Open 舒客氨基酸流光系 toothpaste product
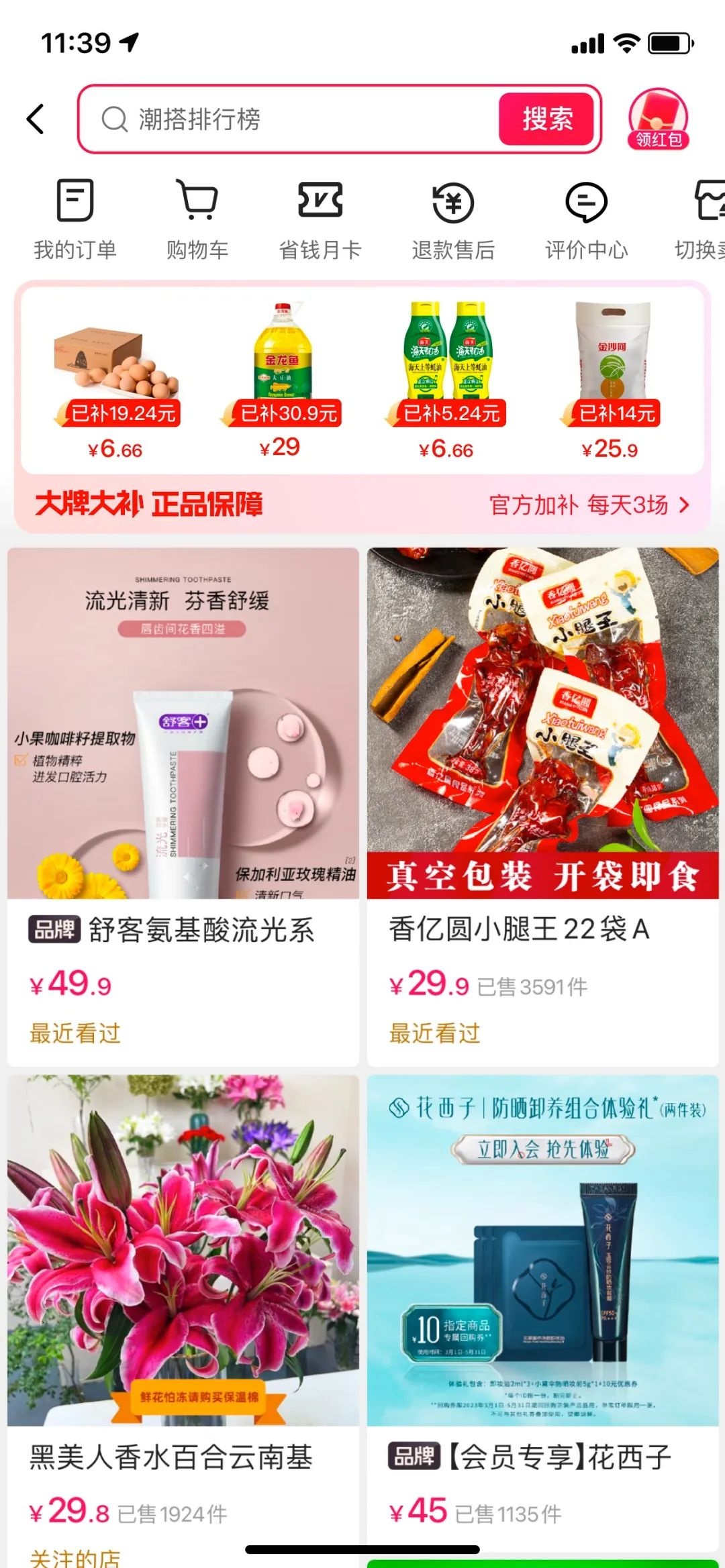Image resolution: width=725 pixels, height=1568 pixels. pos(183,805)
